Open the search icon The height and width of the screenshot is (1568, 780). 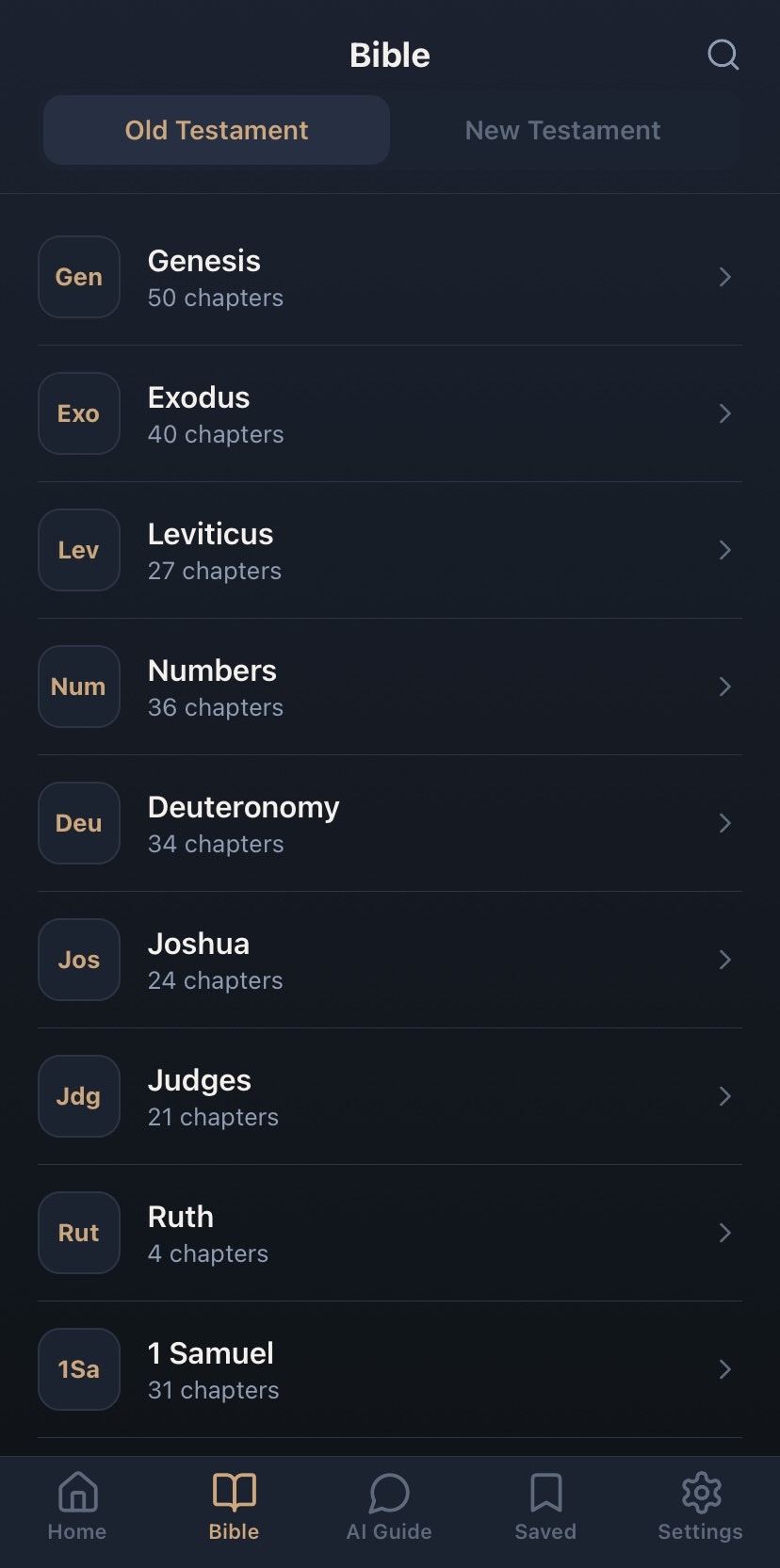point(723,55)
